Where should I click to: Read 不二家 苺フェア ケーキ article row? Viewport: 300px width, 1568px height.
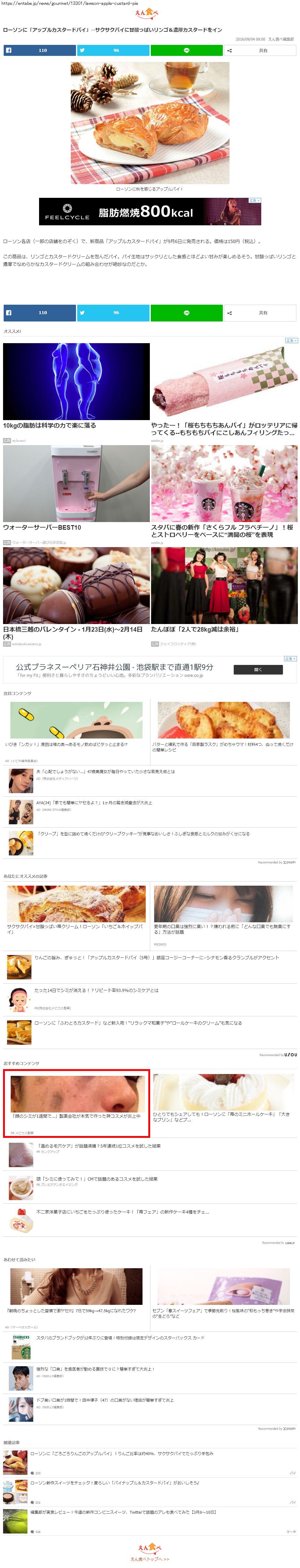pyautogui.click(x=122, y=1212)
